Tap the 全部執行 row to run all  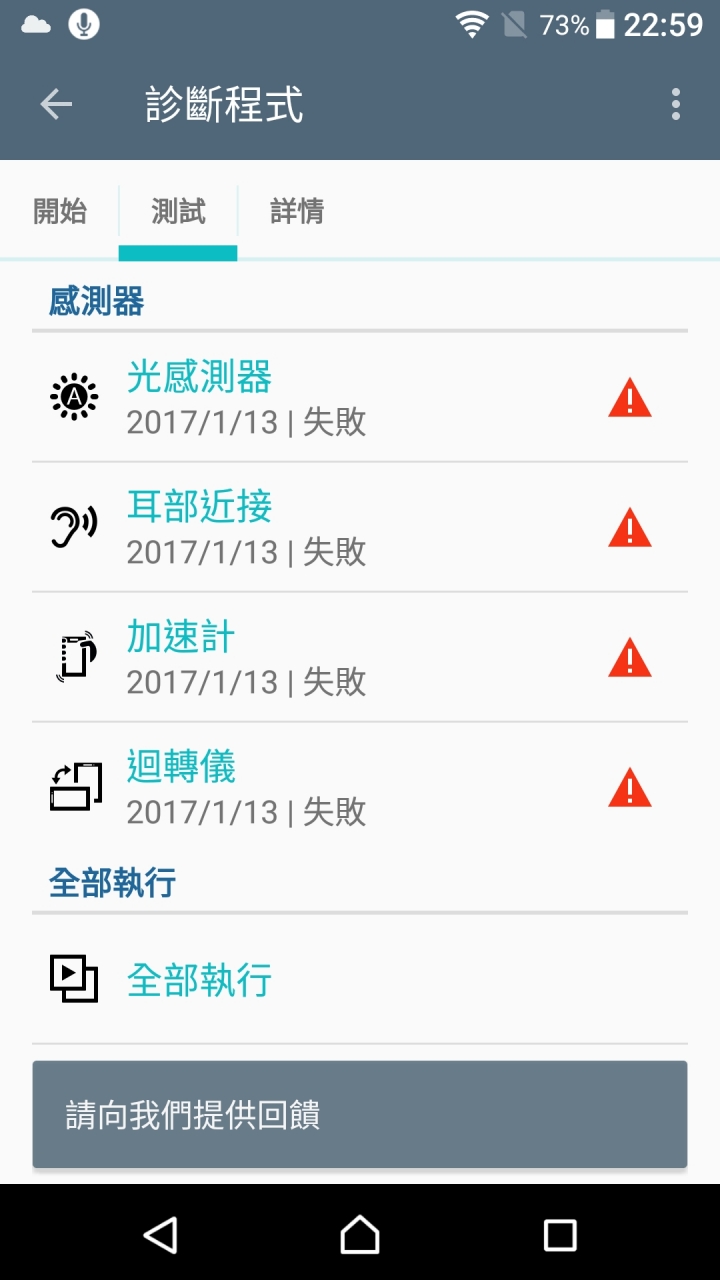click(360, 980)
